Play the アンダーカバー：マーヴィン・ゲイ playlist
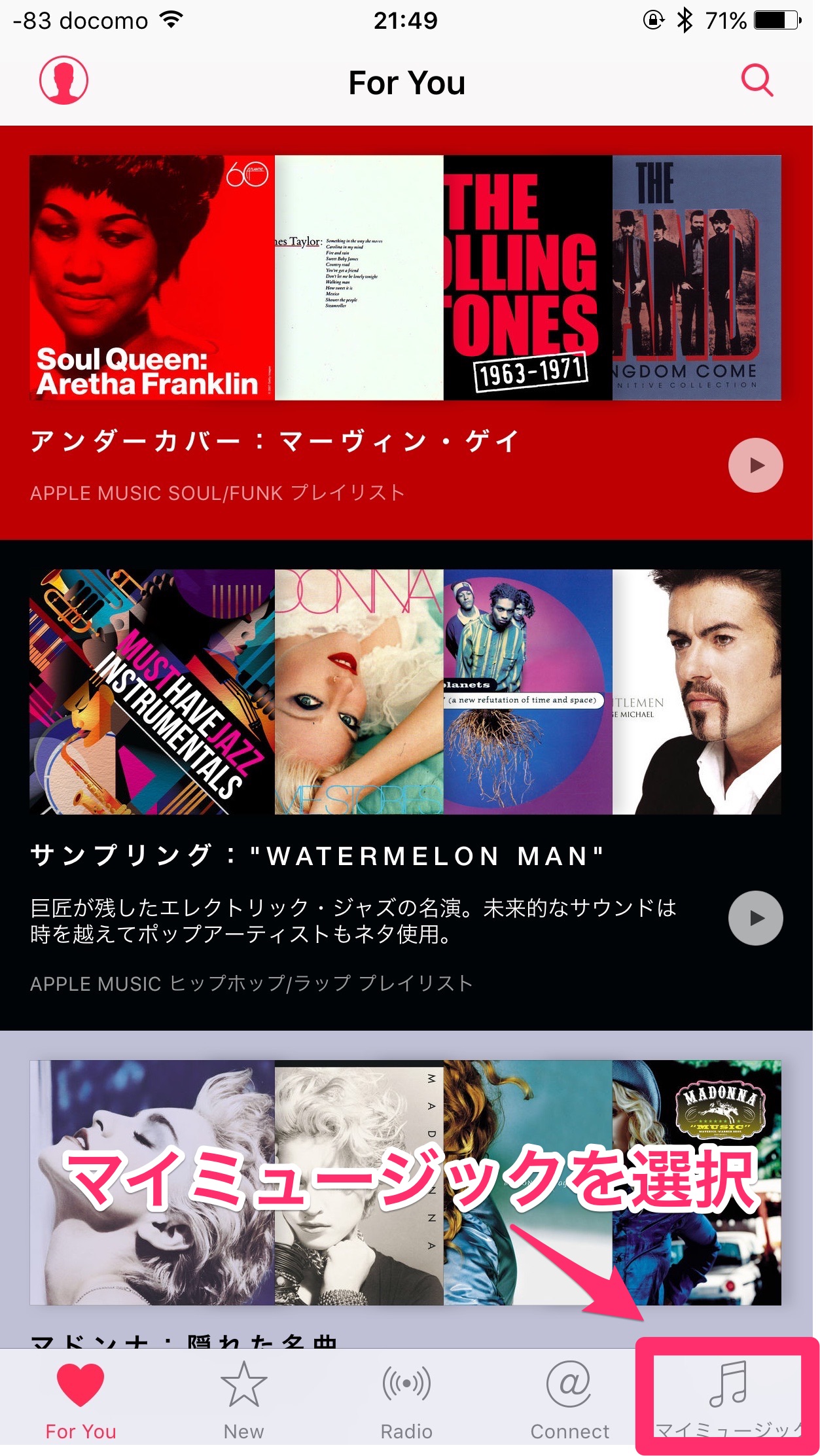The image size is (820, 1456). (755, 465)
